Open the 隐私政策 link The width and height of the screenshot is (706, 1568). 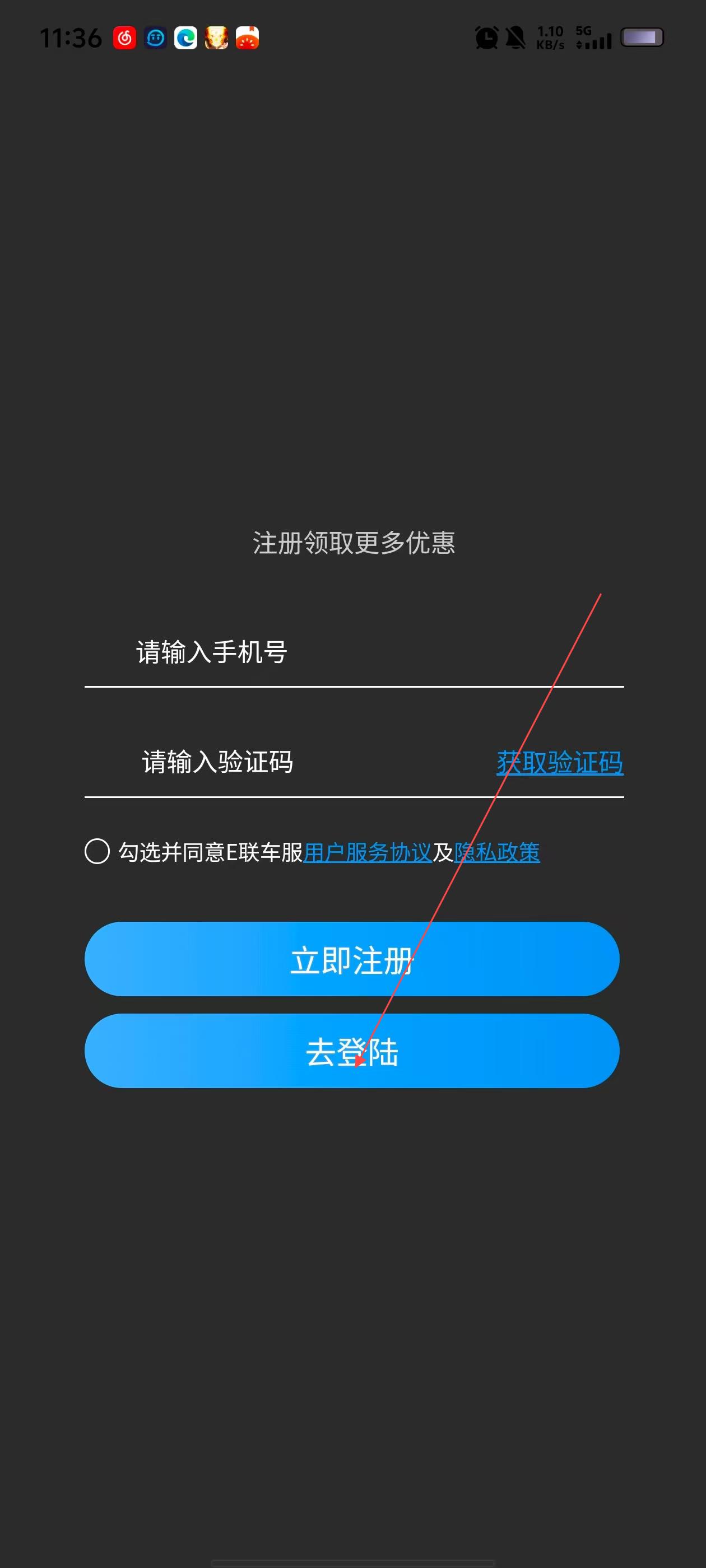497,852
